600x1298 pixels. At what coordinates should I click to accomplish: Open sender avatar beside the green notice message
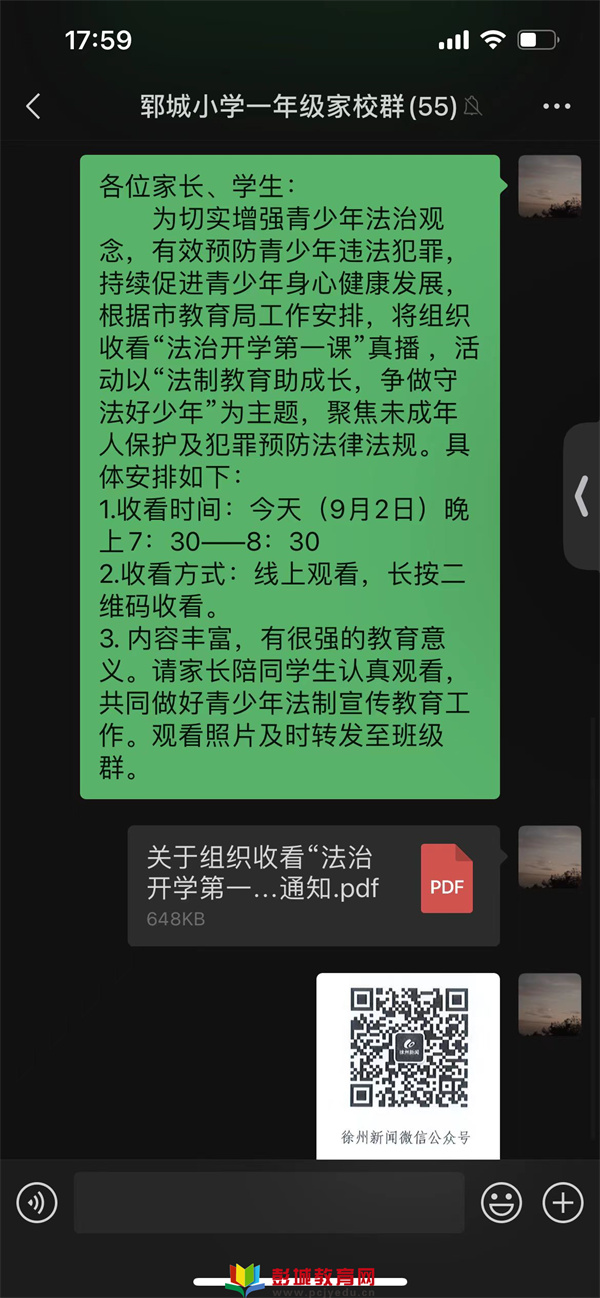(549, 186)
